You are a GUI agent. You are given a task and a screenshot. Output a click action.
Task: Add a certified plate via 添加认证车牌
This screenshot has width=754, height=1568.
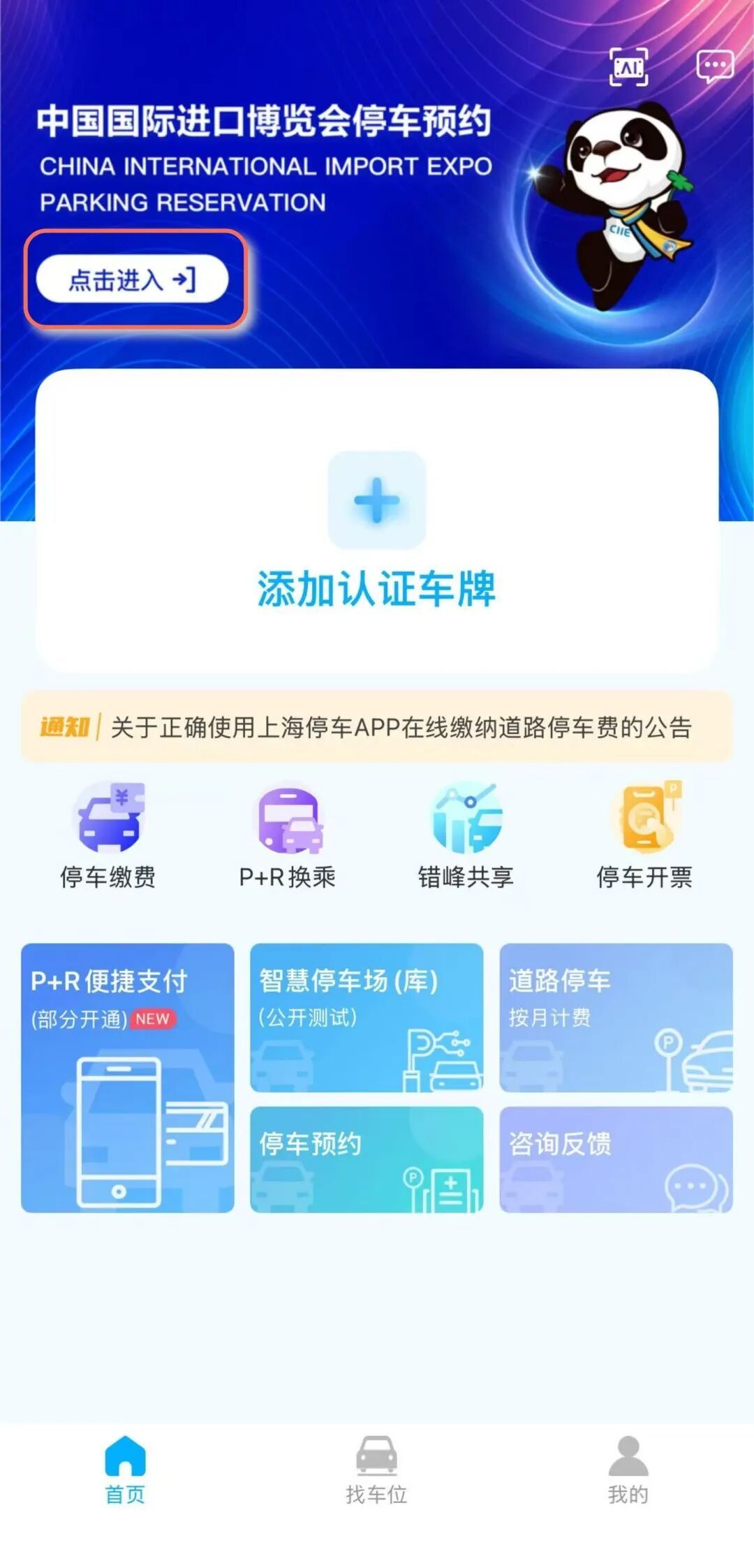pos(377,531)
